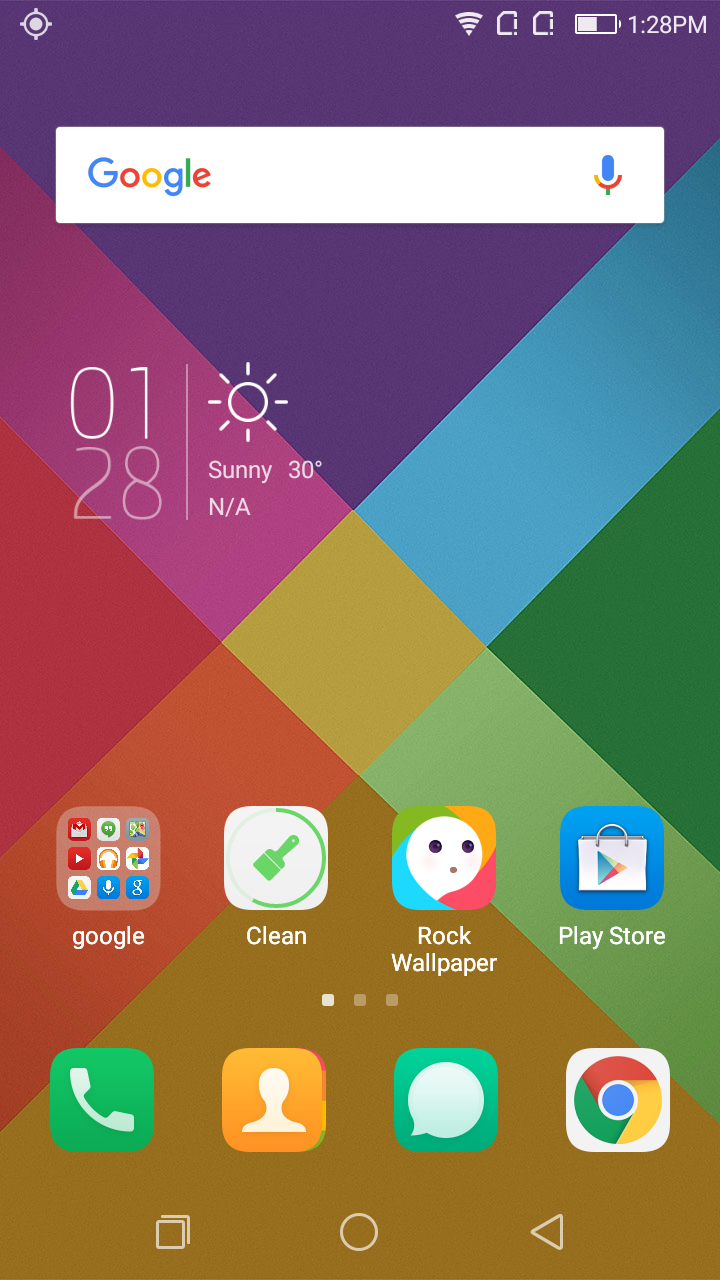Screen dimensions: 720x1280
Task: Start voice search with the microphone
Action: coord(607,175)
